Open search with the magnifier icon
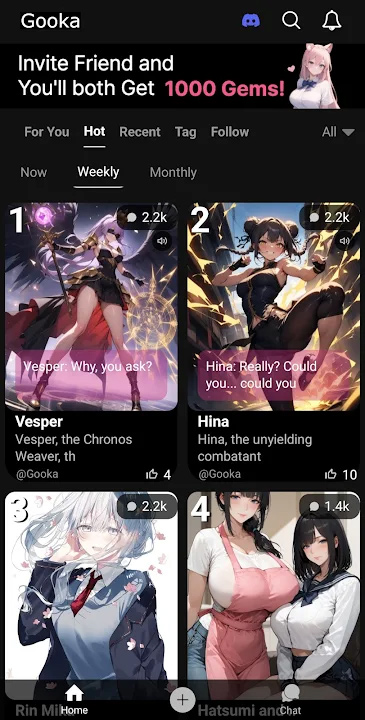This screenshot has height=720, width=365. coord(291,20)
